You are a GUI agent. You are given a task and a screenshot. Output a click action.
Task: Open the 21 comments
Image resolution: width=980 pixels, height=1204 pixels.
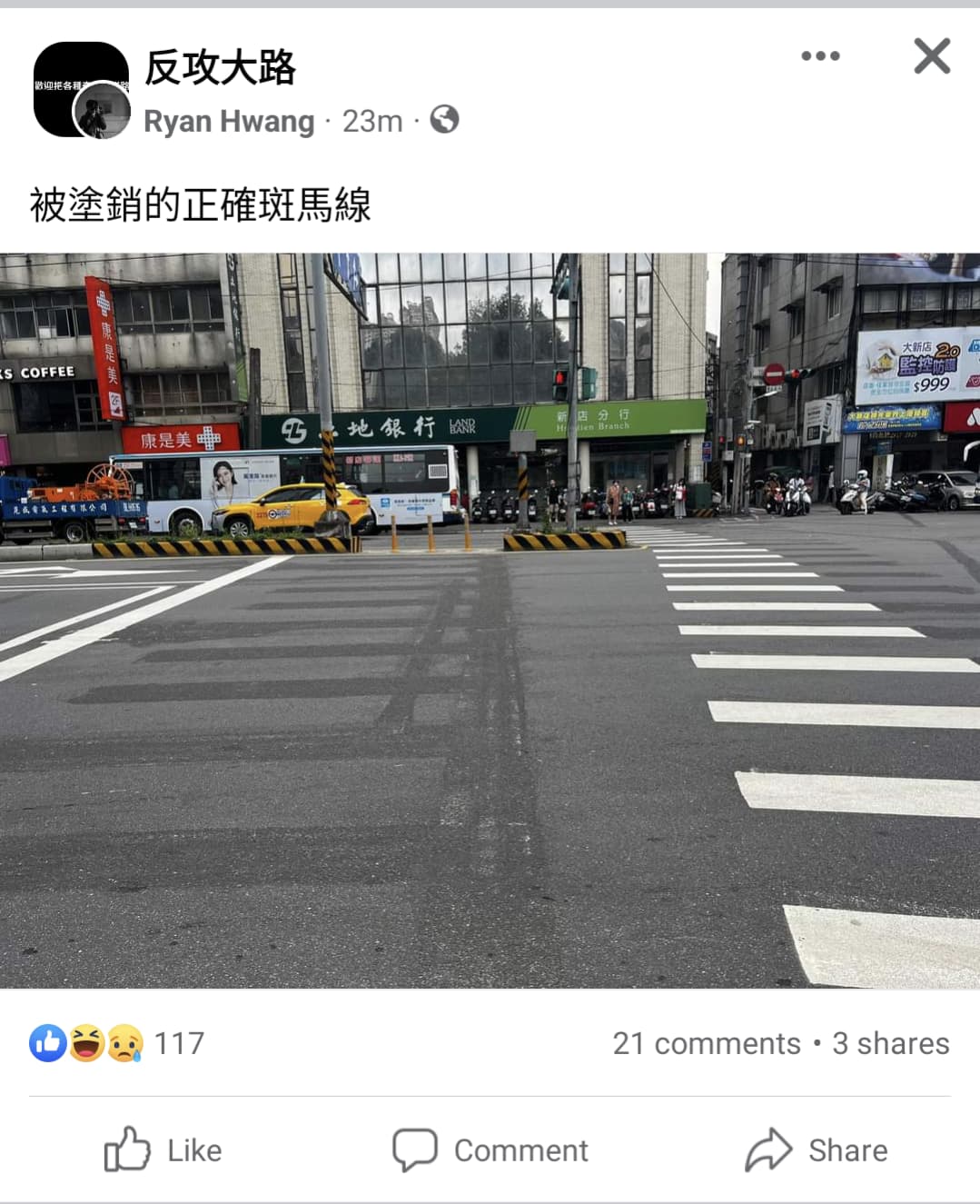click(706, 1043)
